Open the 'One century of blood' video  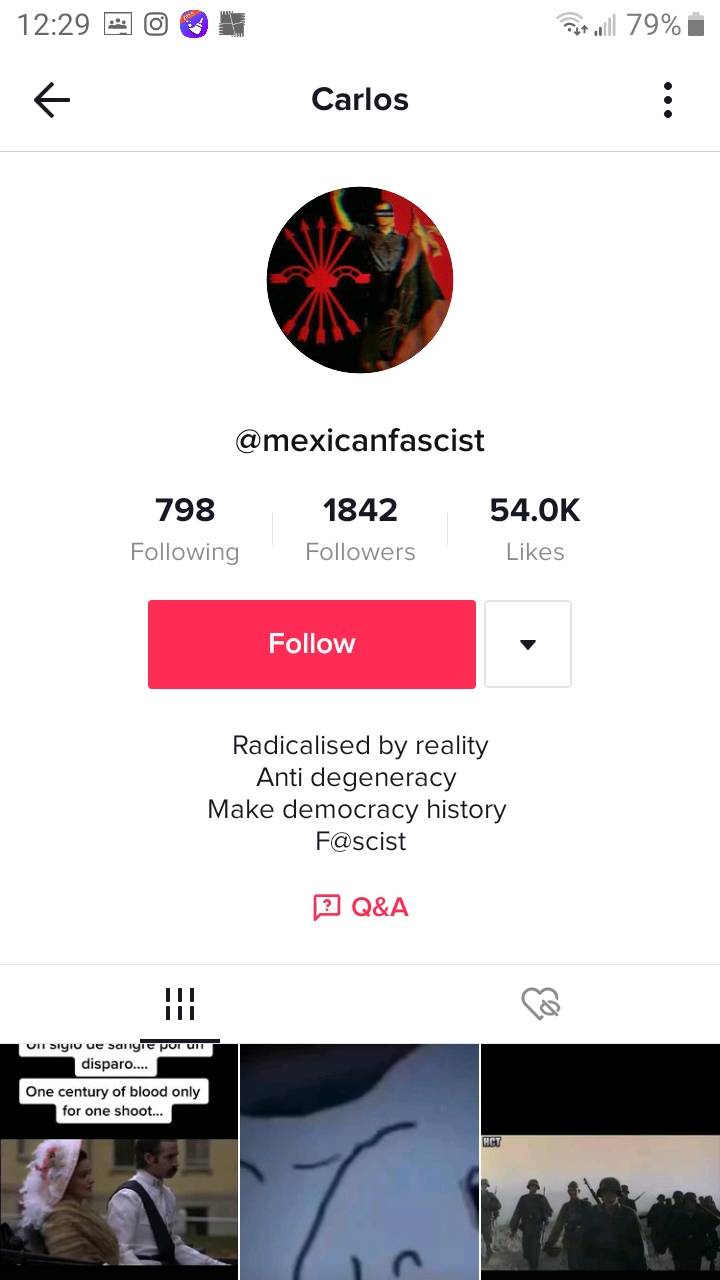[x=119, y=1160]
